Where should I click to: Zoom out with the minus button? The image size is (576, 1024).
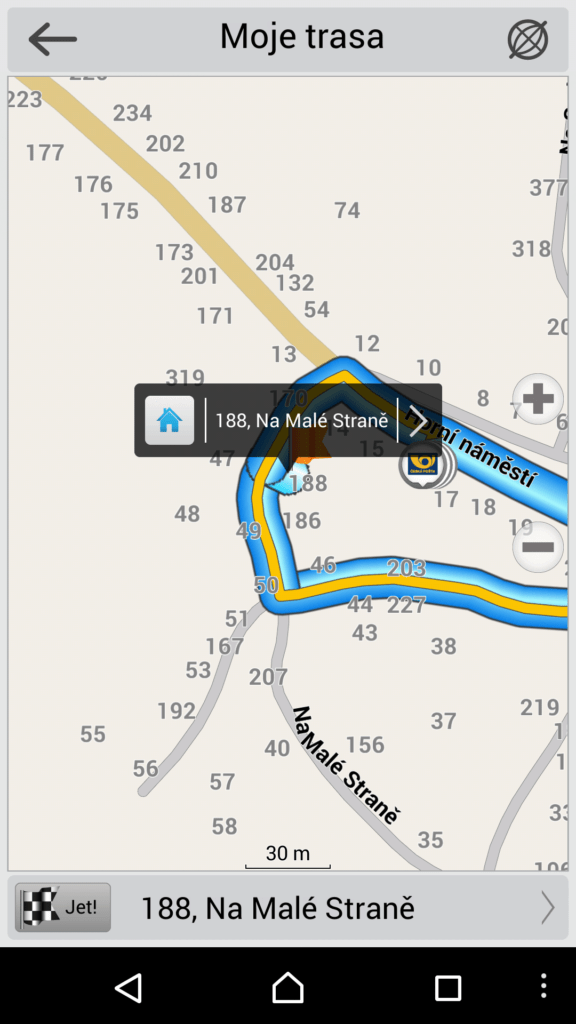pos(537,547)
